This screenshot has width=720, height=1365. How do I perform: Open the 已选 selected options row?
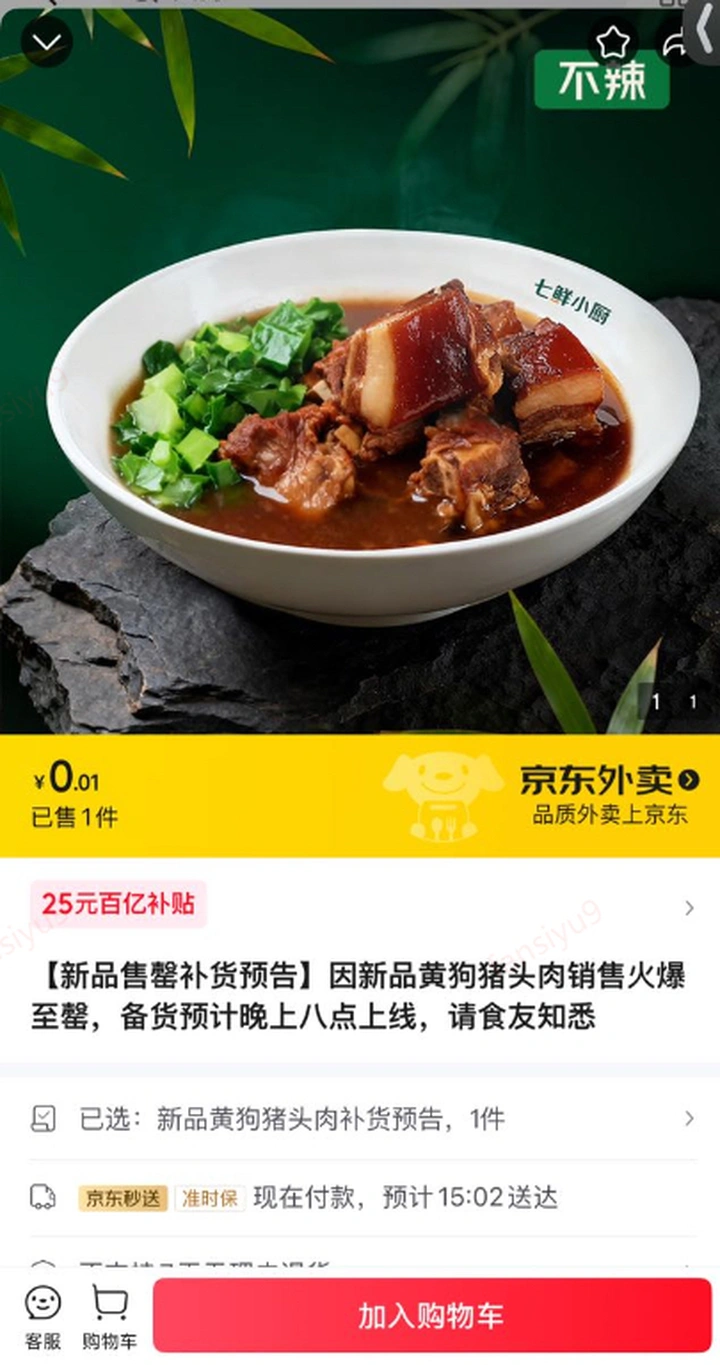360,1119
